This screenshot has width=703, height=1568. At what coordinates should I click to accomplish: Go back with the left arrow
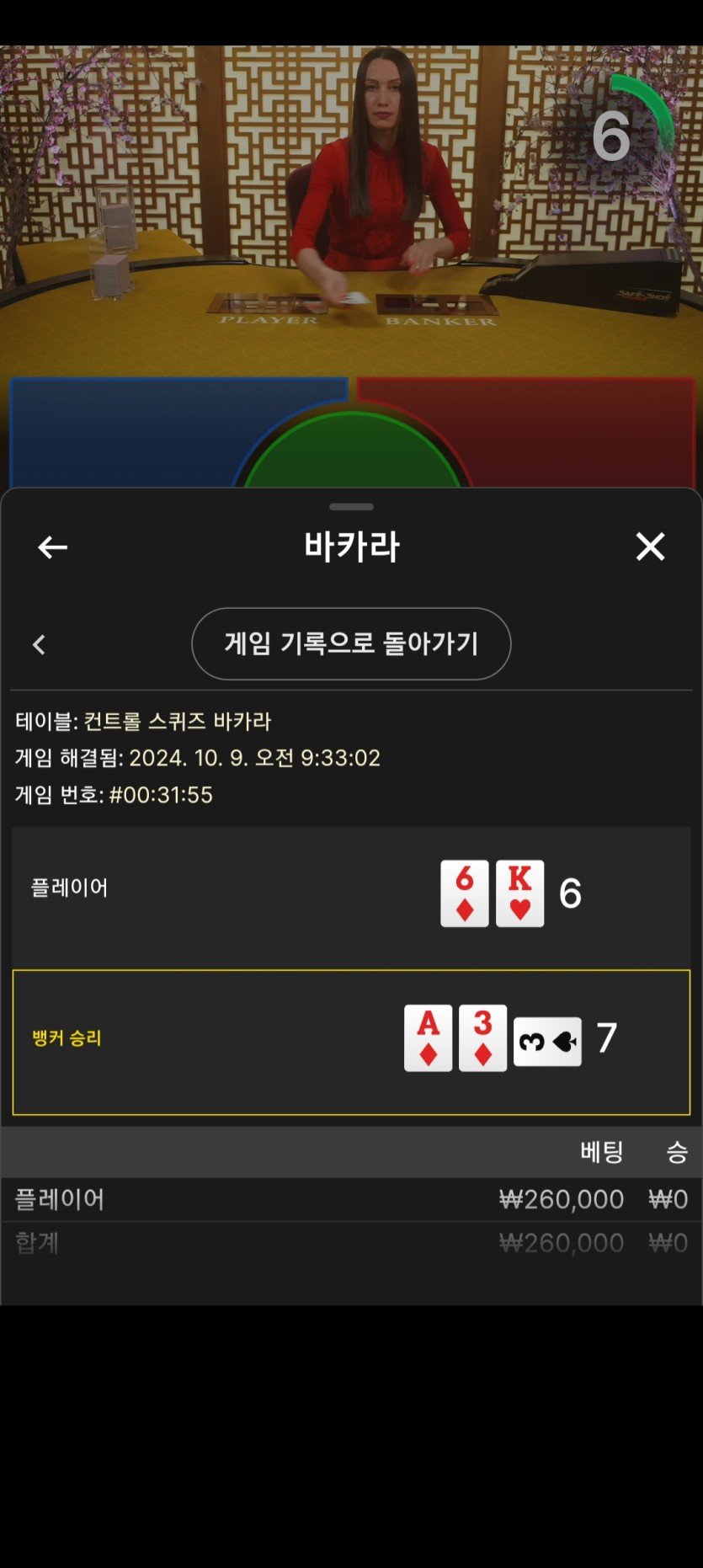point(52,547)
